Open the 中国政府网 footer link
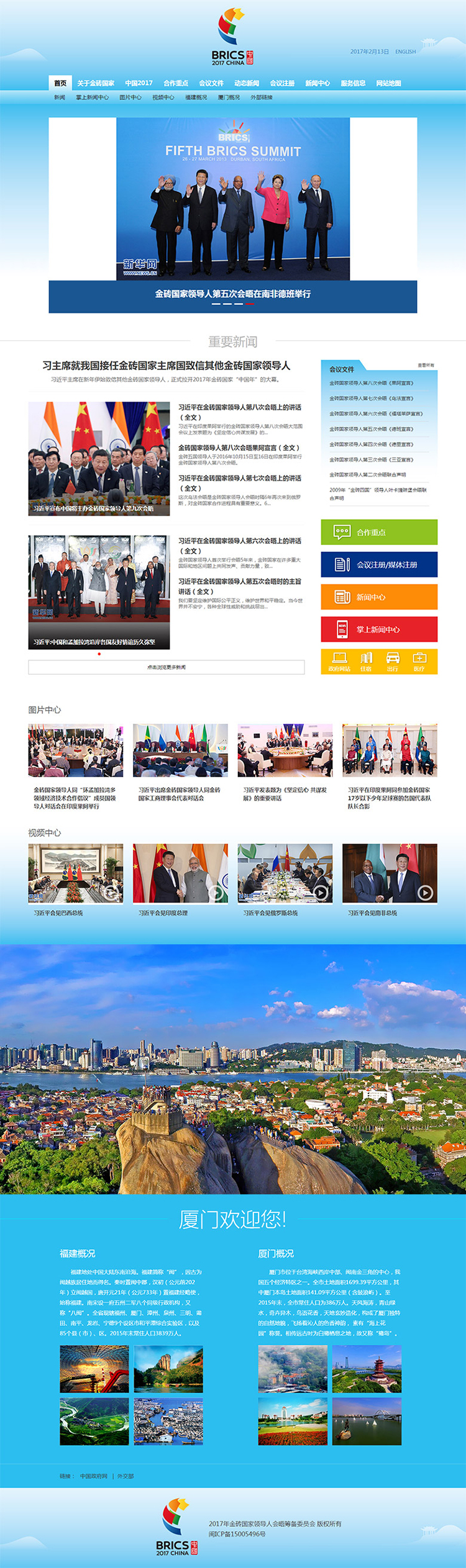This screenshot has height=1568, width=466. point(94,1476)
